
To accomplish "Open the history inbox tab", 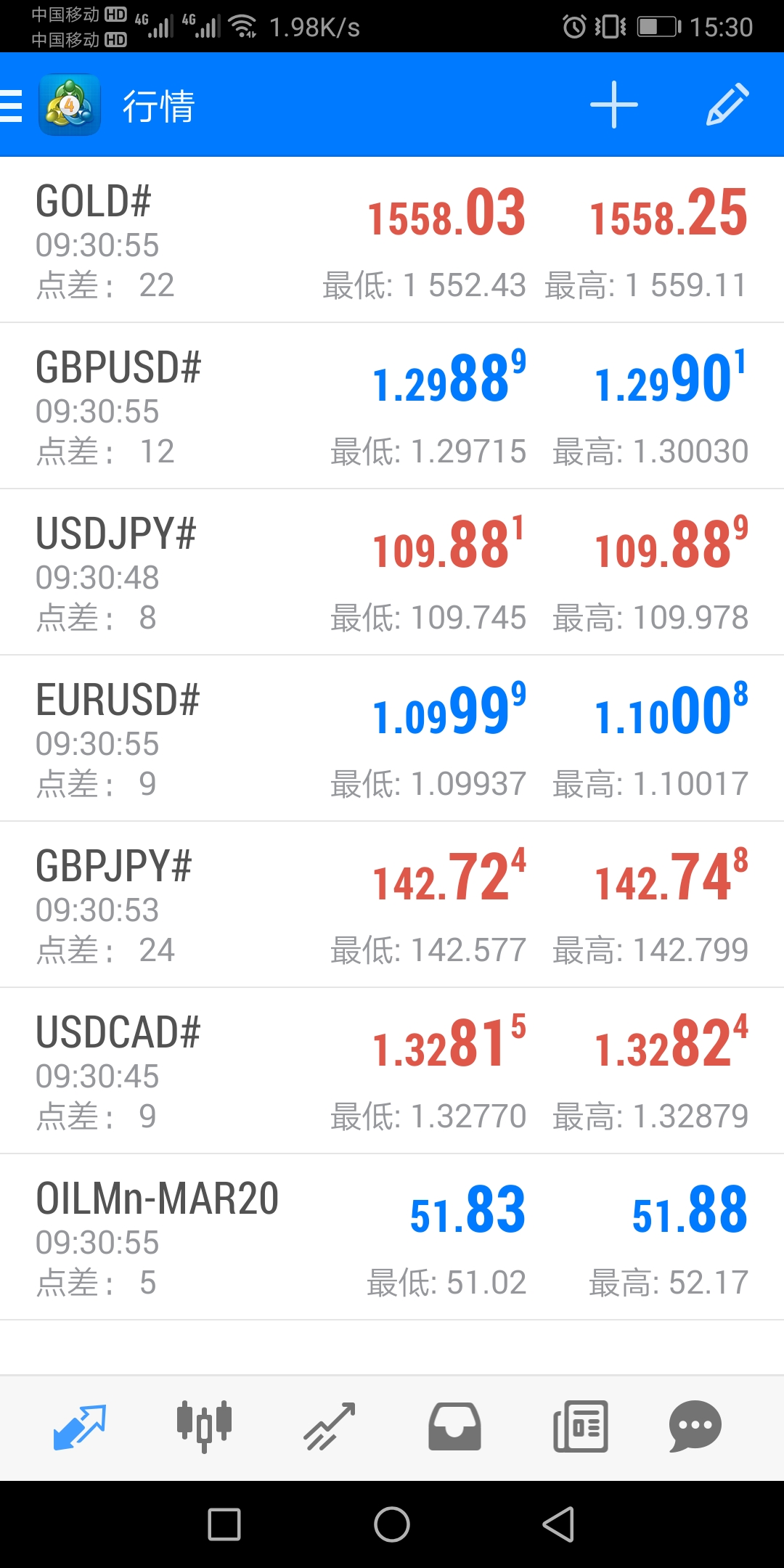I will point(454,1426).
